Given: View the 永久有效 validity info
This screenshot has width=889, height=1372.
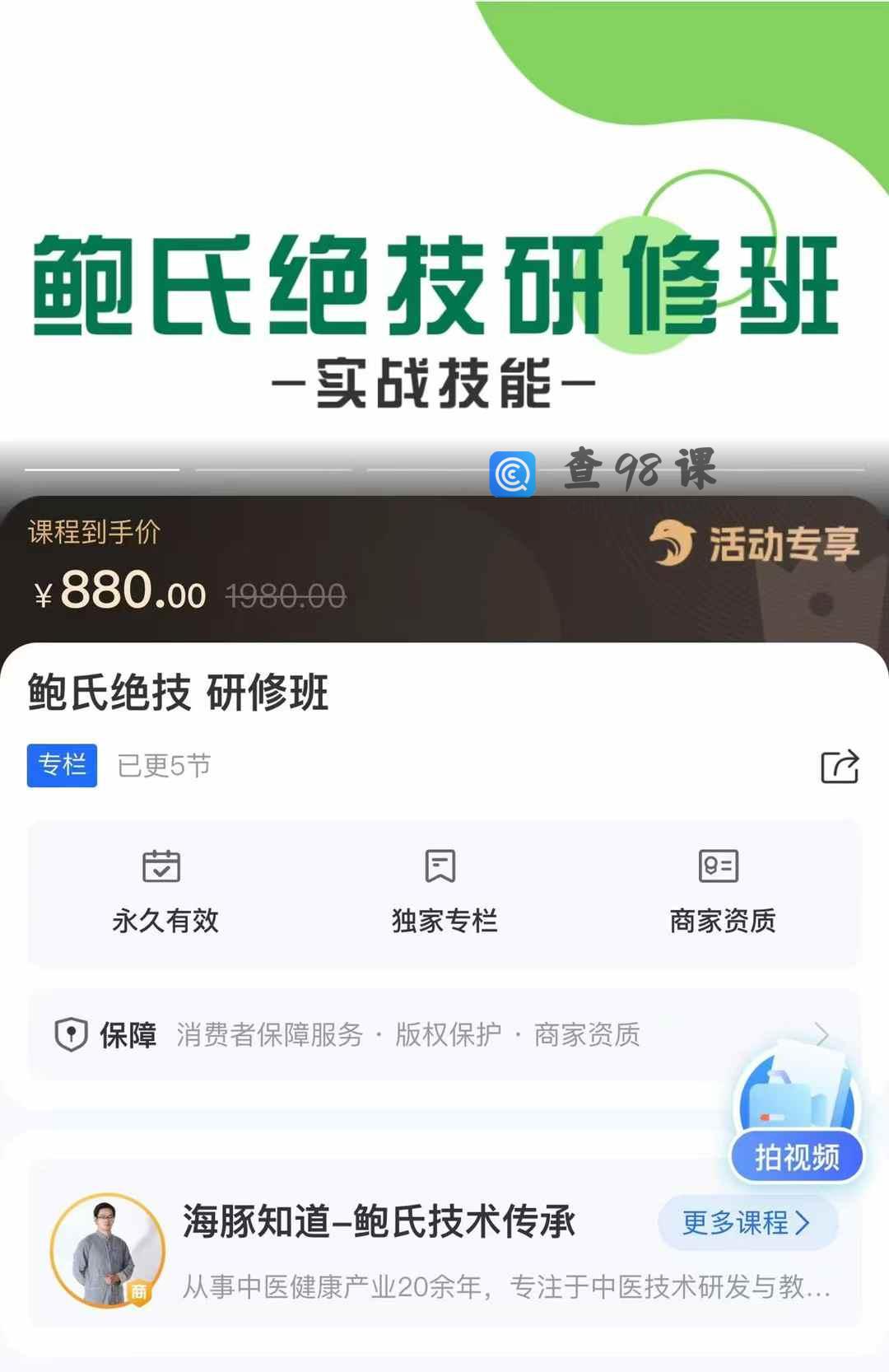Looking at the screenshot, I should tap(165, 893).
